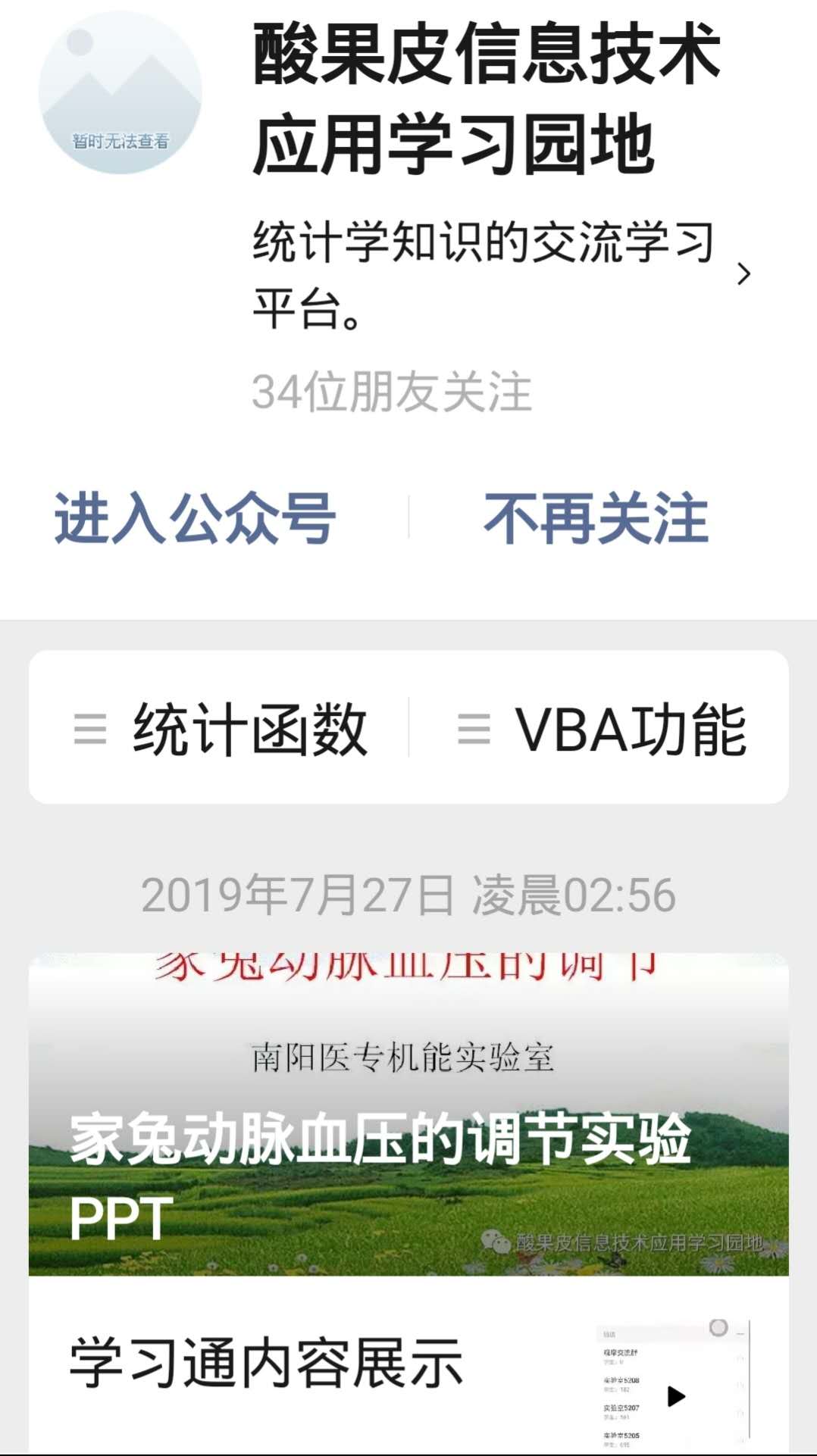
Task: Open article 家兔动脉血压的调节实验PPT
Action: pyautogui.click(x=409, y=1114)
